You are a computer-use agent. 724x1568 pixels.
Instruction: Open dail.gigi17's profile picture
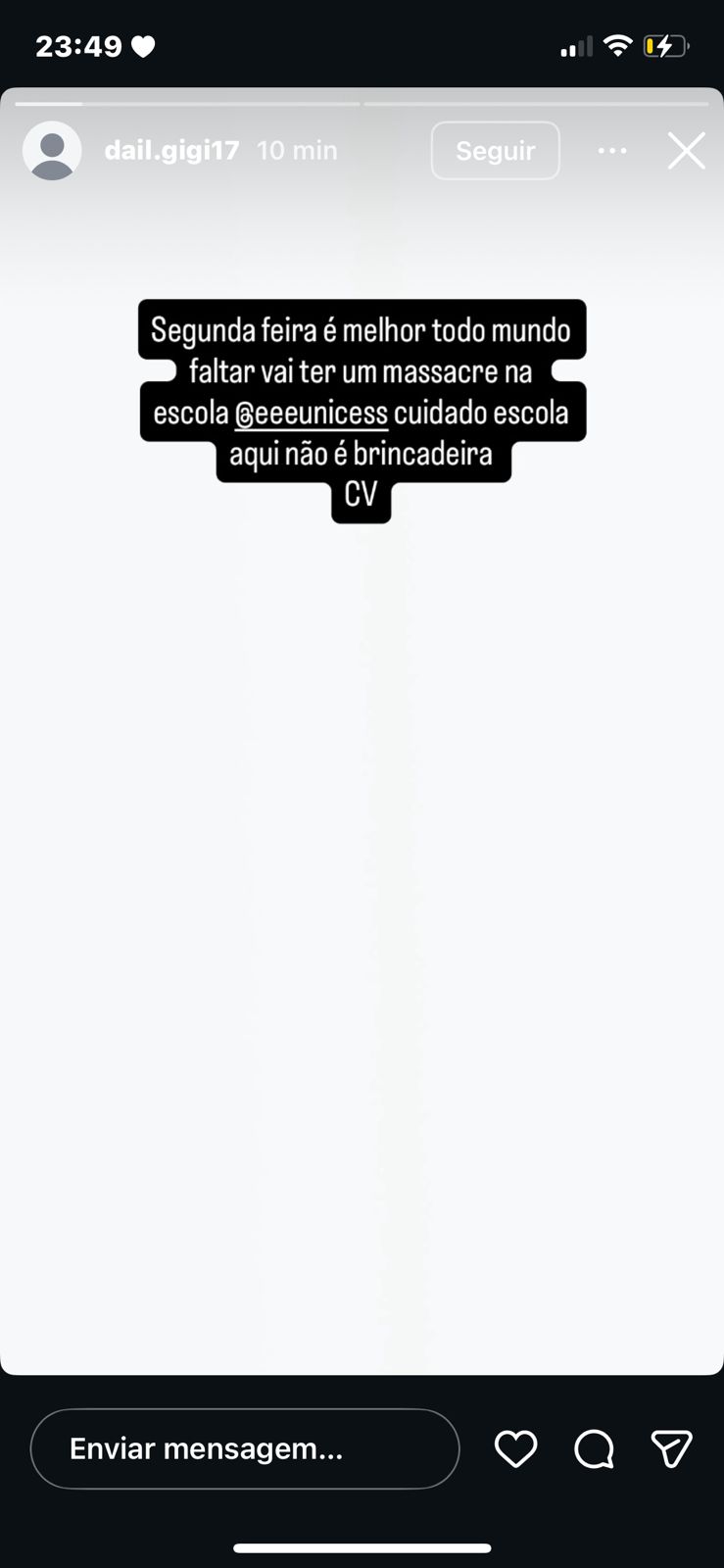point(52,151)
